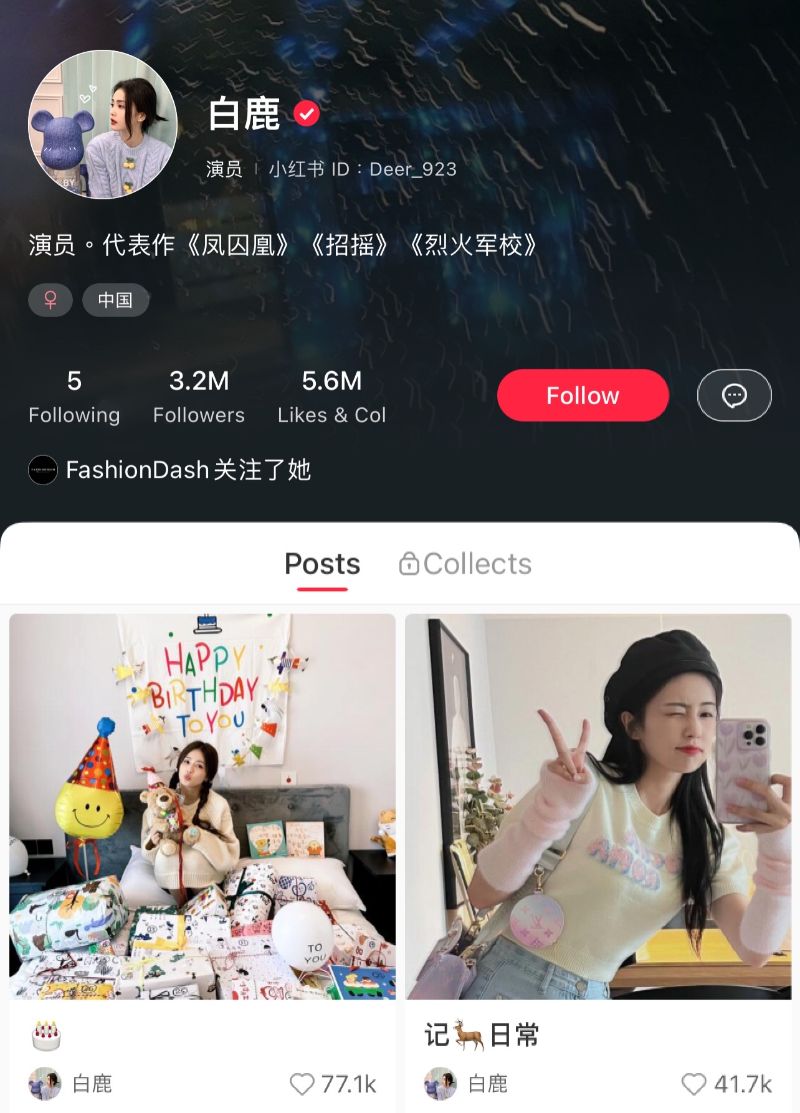Open the 记日常 mirror selfie post
Viewport: 800px width, 1113px height.
[598, 805]
